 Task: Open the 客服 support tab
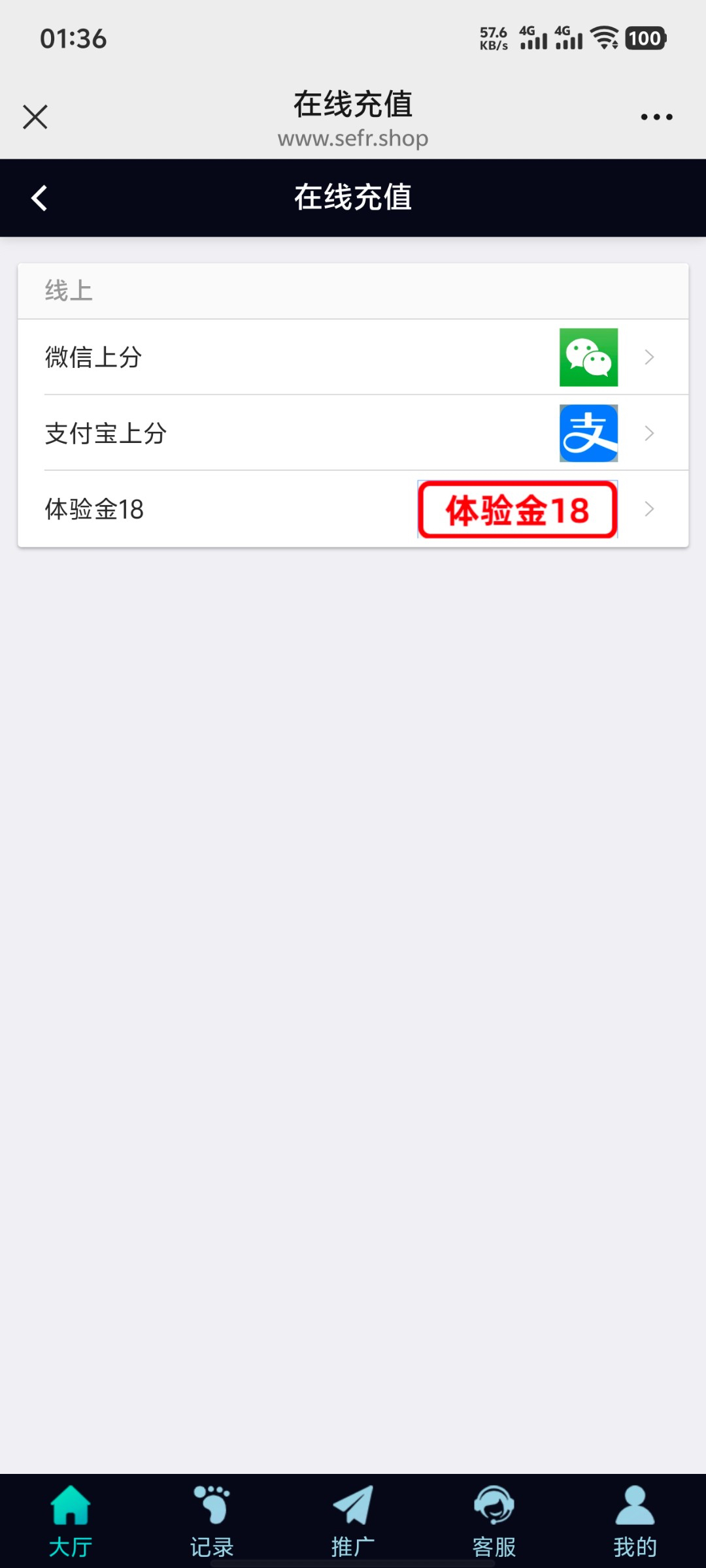[494, 1521]
